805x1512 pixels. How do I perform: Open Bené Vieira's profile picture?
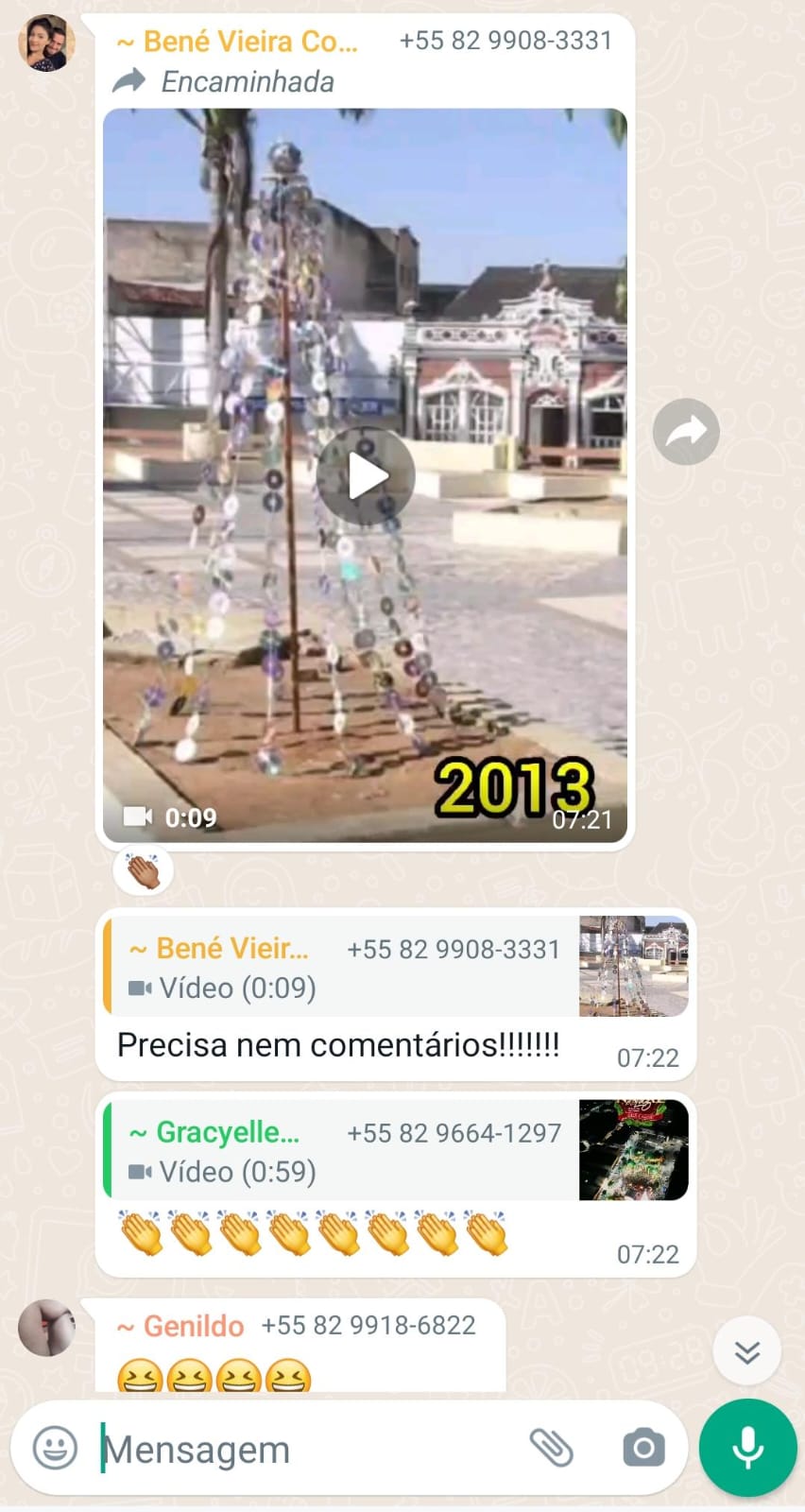(x=46, y=43)
